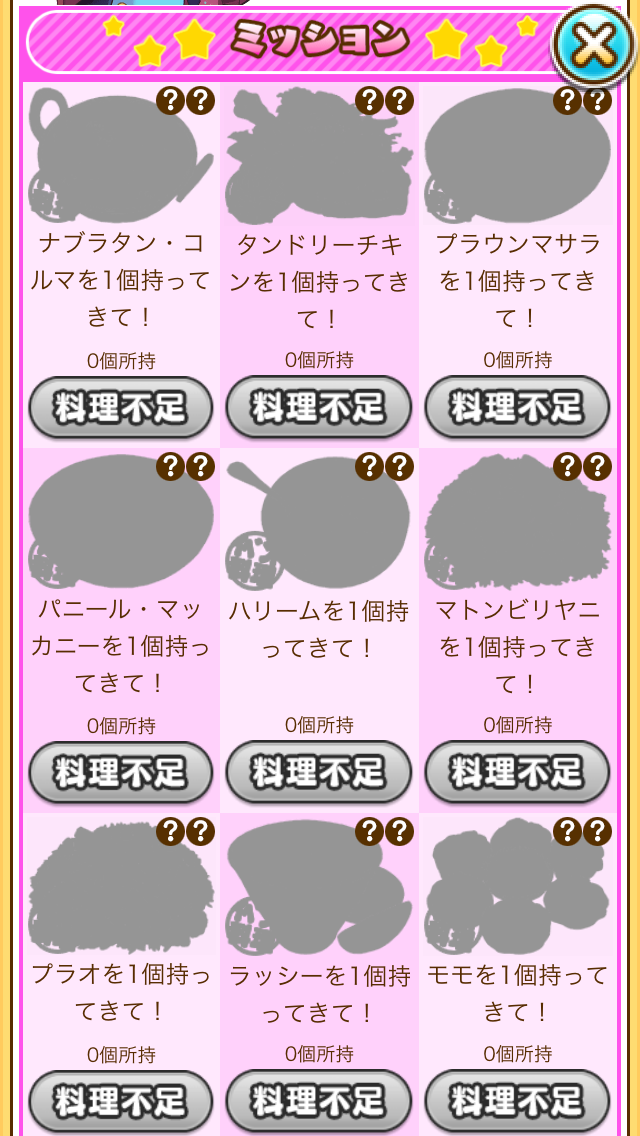Tap 料理不足 button under モモ

[x=517, y=1102]
